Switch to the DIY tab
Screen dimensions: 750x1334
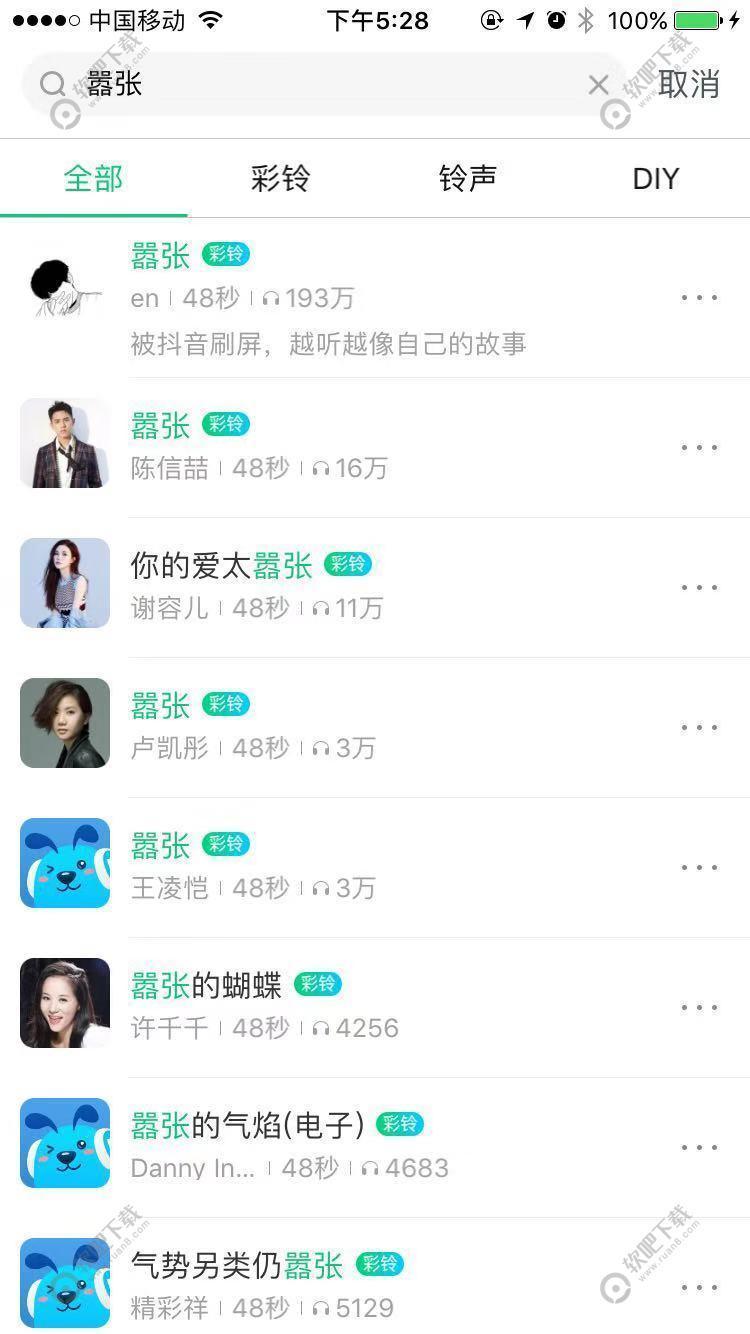pos(655,178)
